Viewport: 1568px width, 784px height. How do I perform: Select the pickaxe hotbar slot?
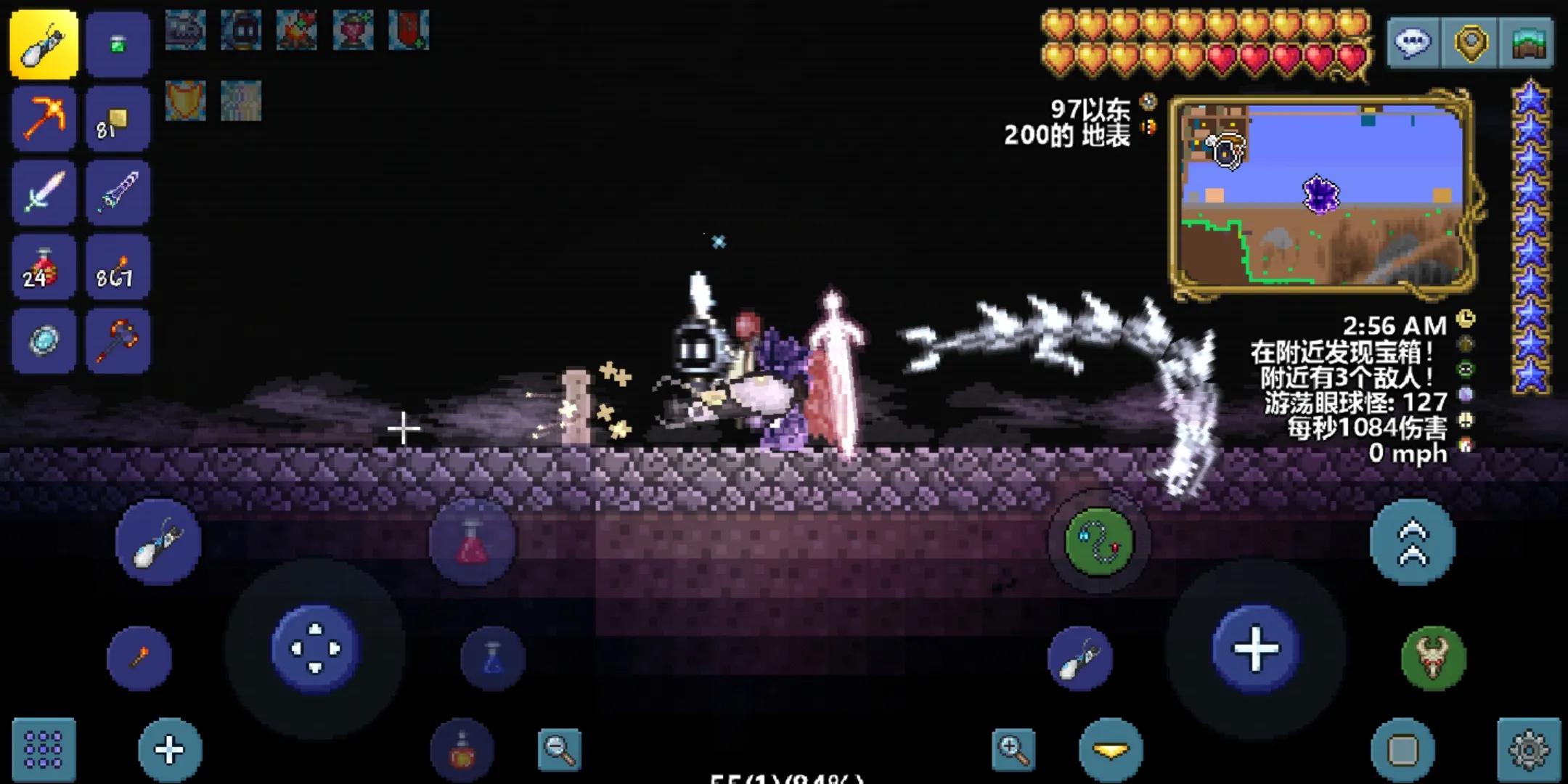44,118
